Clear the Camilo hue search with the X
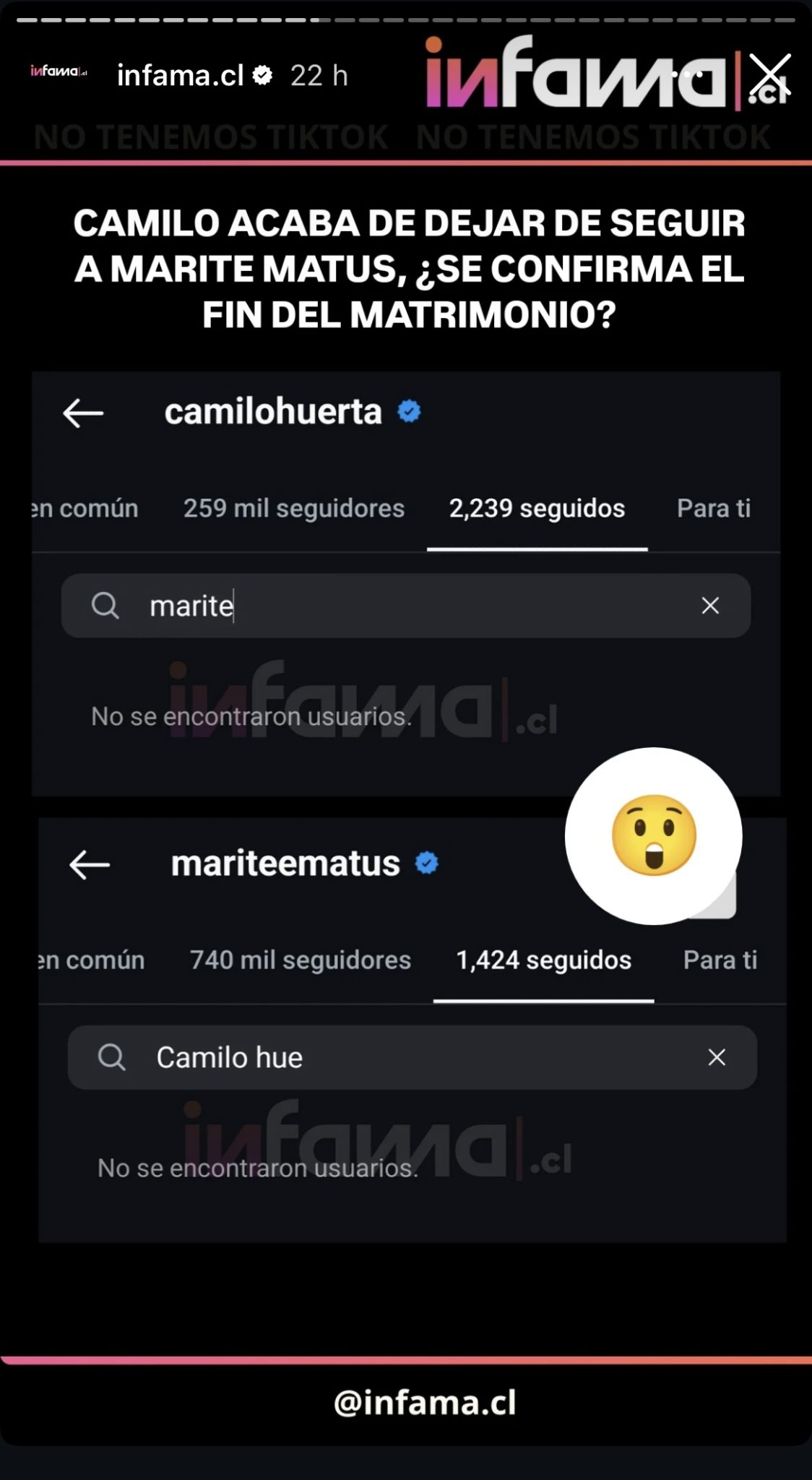 716,1057
